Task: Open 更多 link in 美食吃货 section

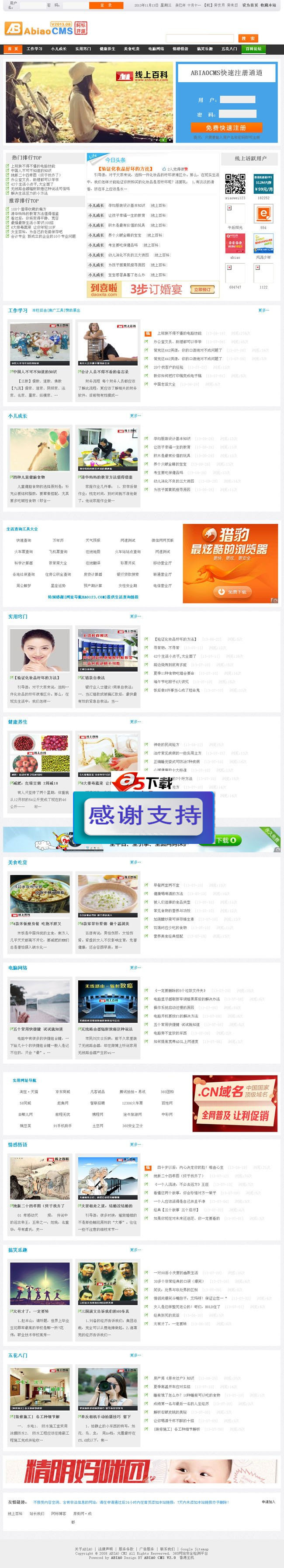Action: pos(135,862)
